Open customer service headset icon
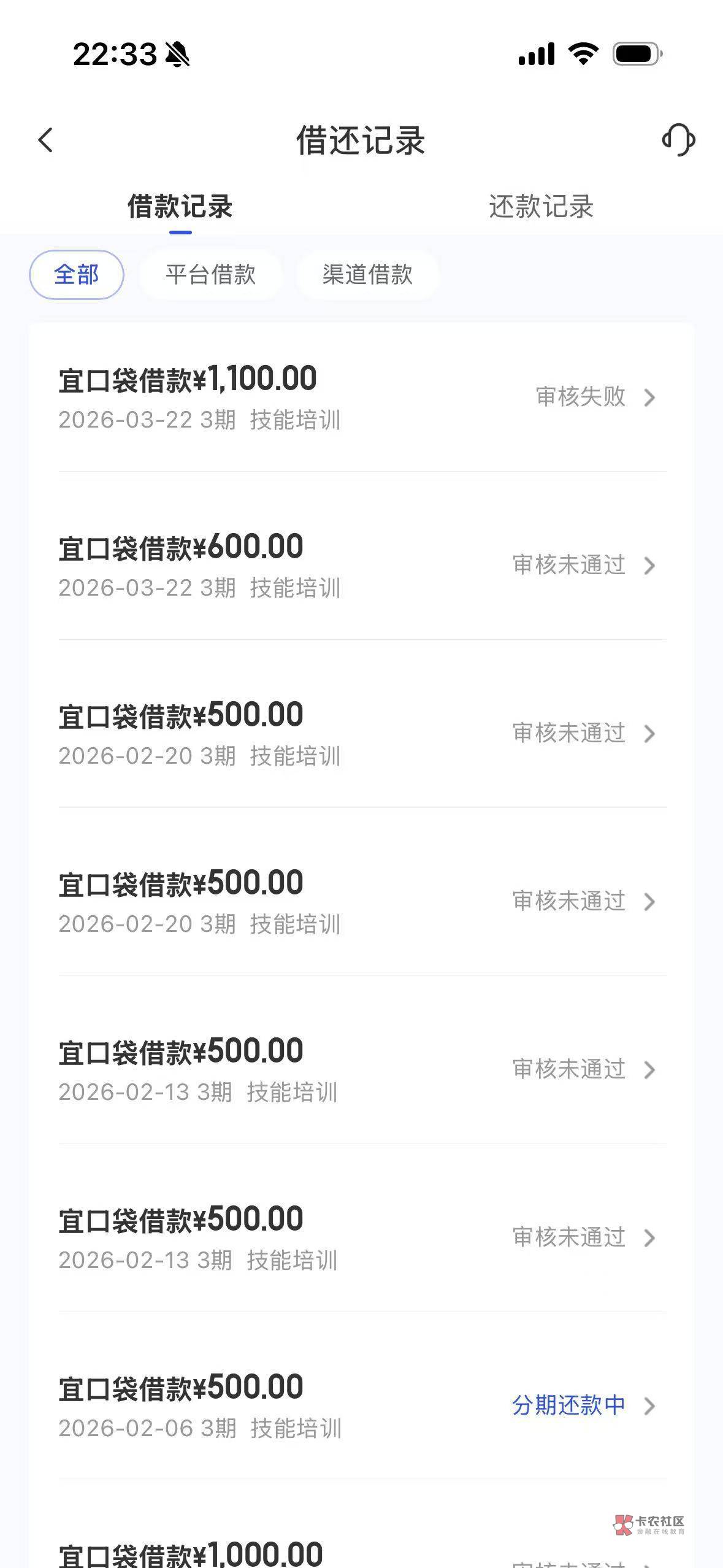Image resolution: width=723 pixels, height=1568 pixels. (x=678, y=140)
